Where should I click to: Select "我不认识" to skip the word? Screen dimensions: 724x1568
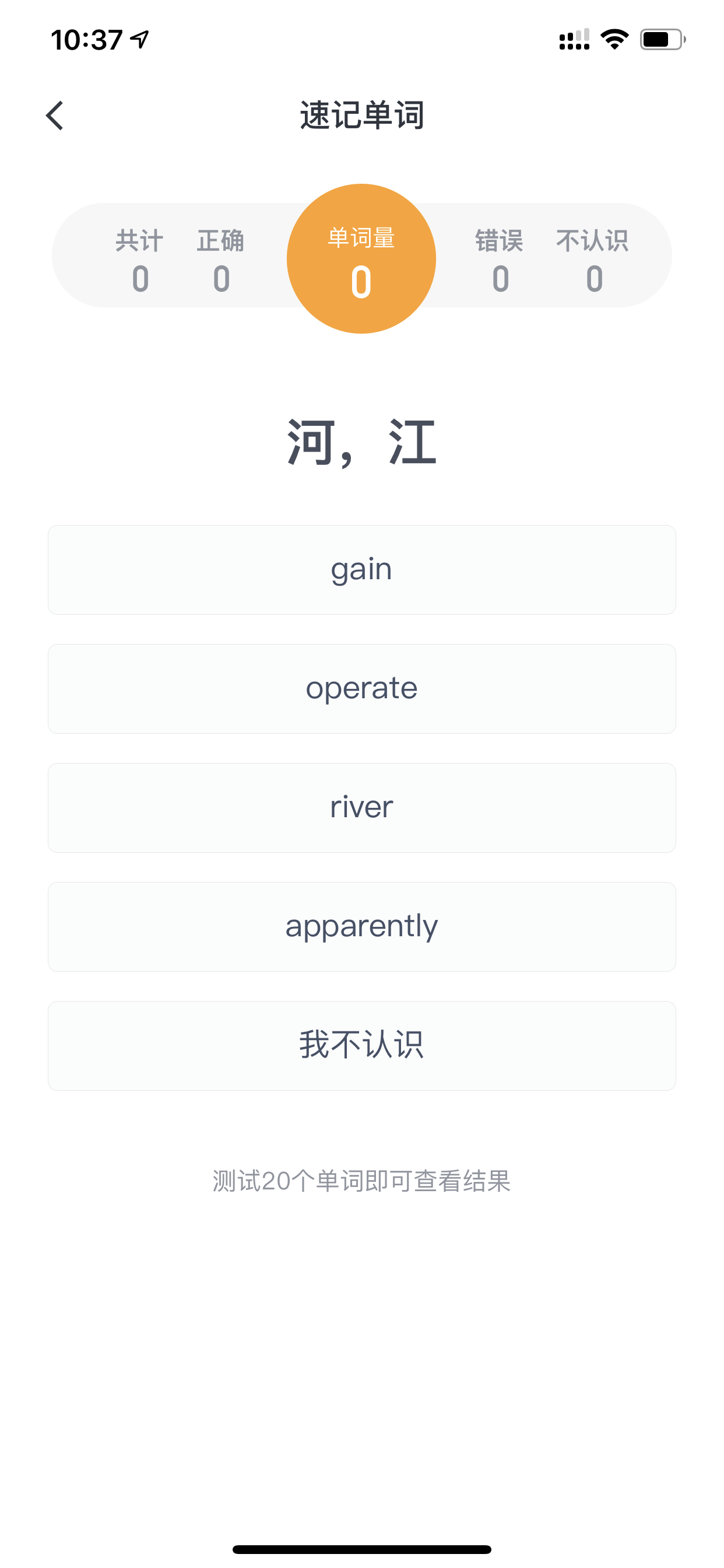pyautogui.click(x=362, y=1046)
